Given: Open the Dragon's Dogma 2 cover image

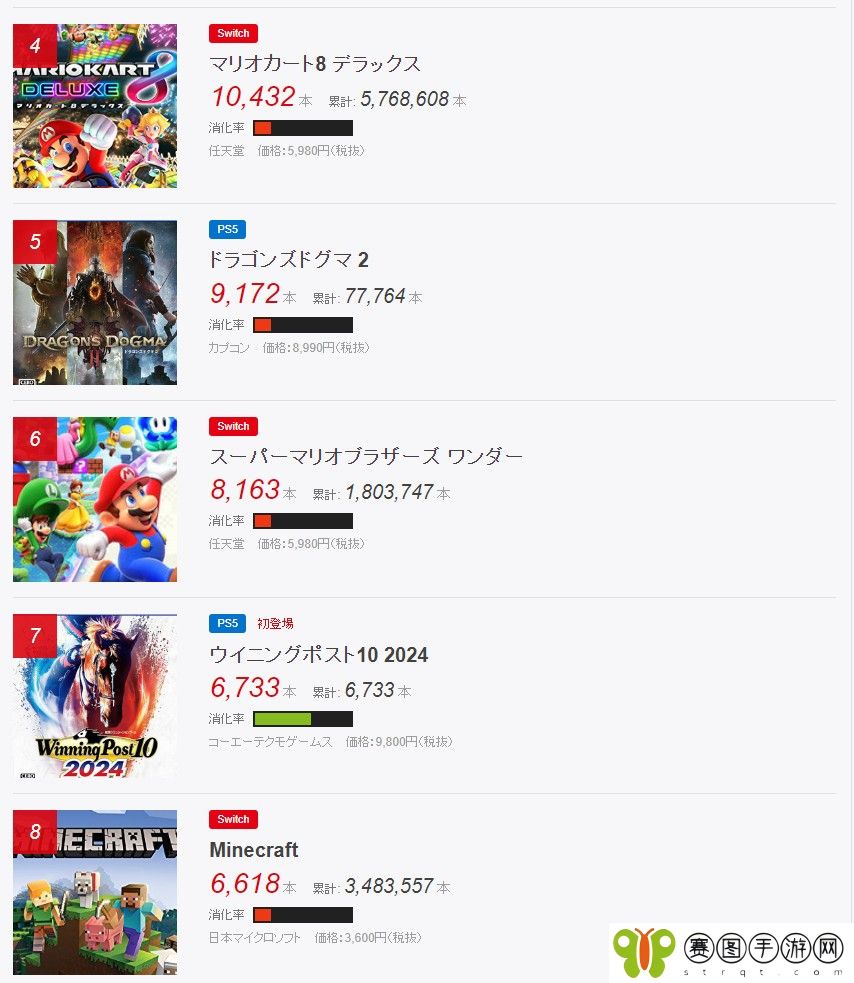Looking at the screenshot, I should pyautogui.click(x=95, y=302).
